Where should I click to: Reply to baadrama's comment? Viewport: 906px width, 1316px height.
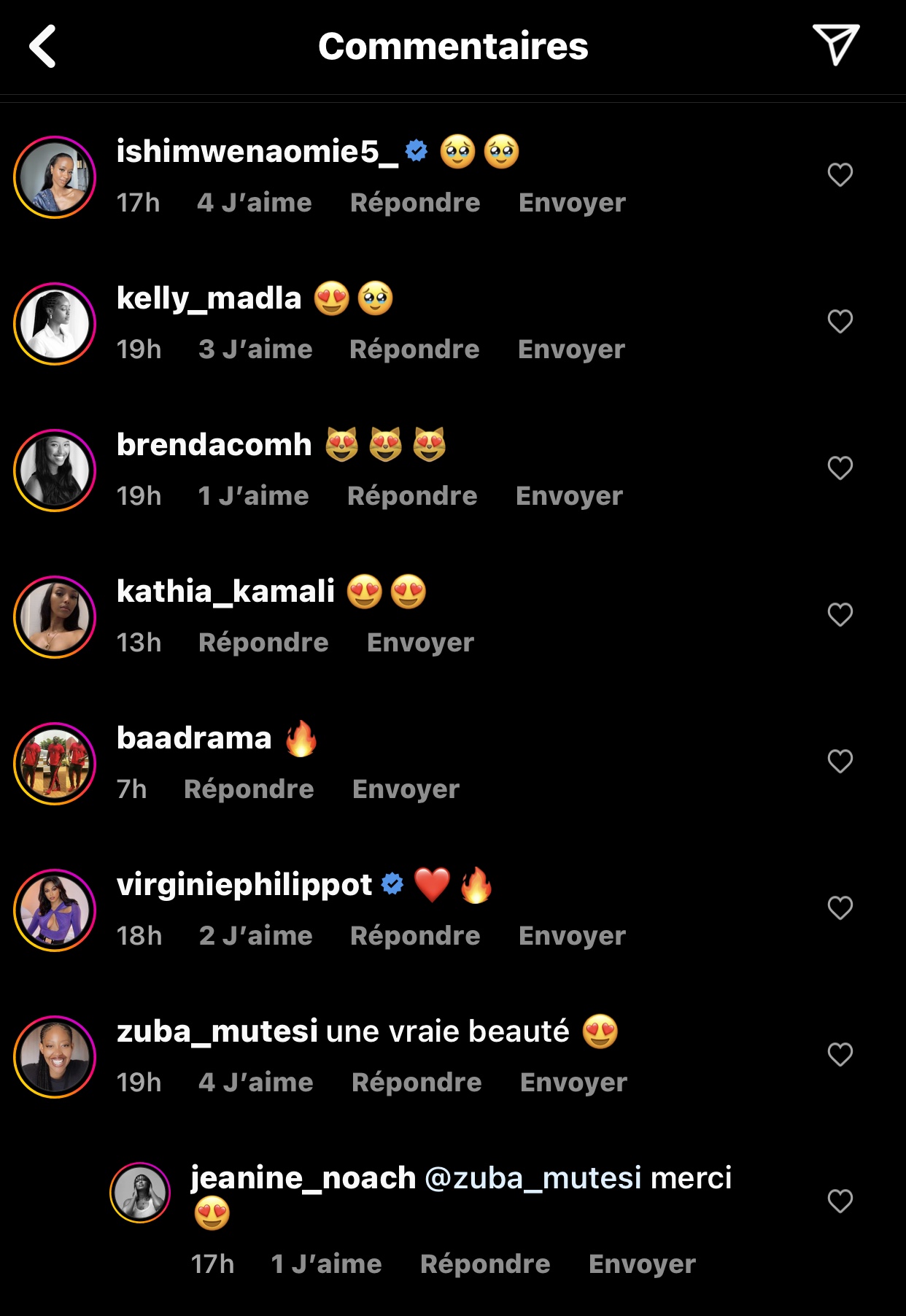point(249,789)
